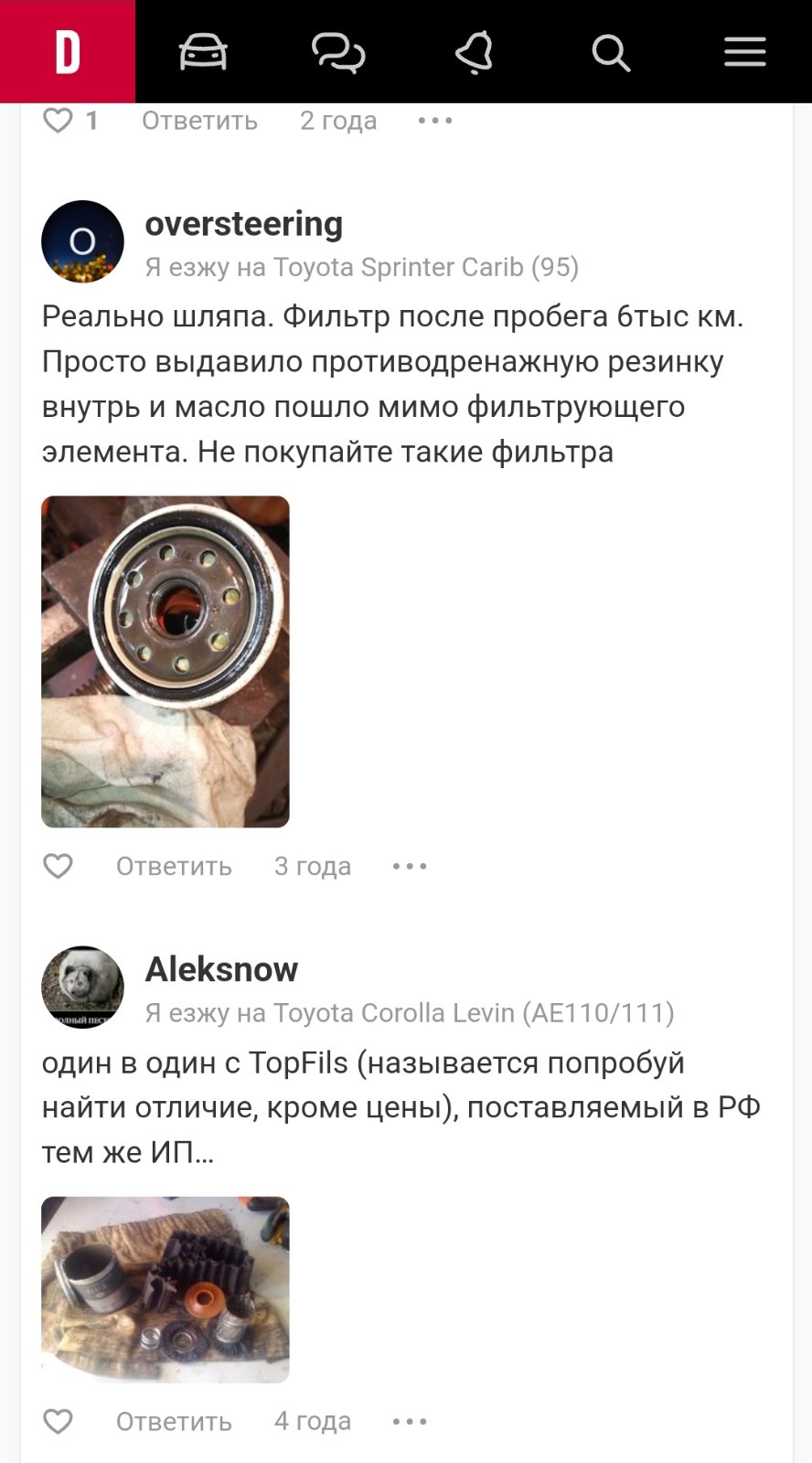The height and width of the screenshot is (1463, 812).
Task: Open Aleksnow's profile
Action: coord(221,969)
